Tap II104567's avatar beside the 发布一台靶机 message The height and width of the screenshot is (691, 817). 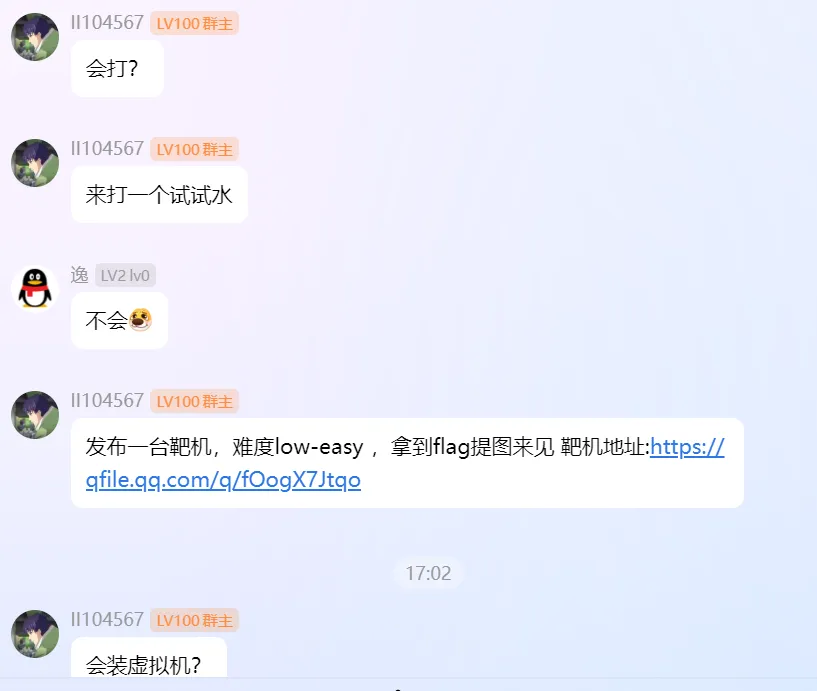click(x=35, y=415)
